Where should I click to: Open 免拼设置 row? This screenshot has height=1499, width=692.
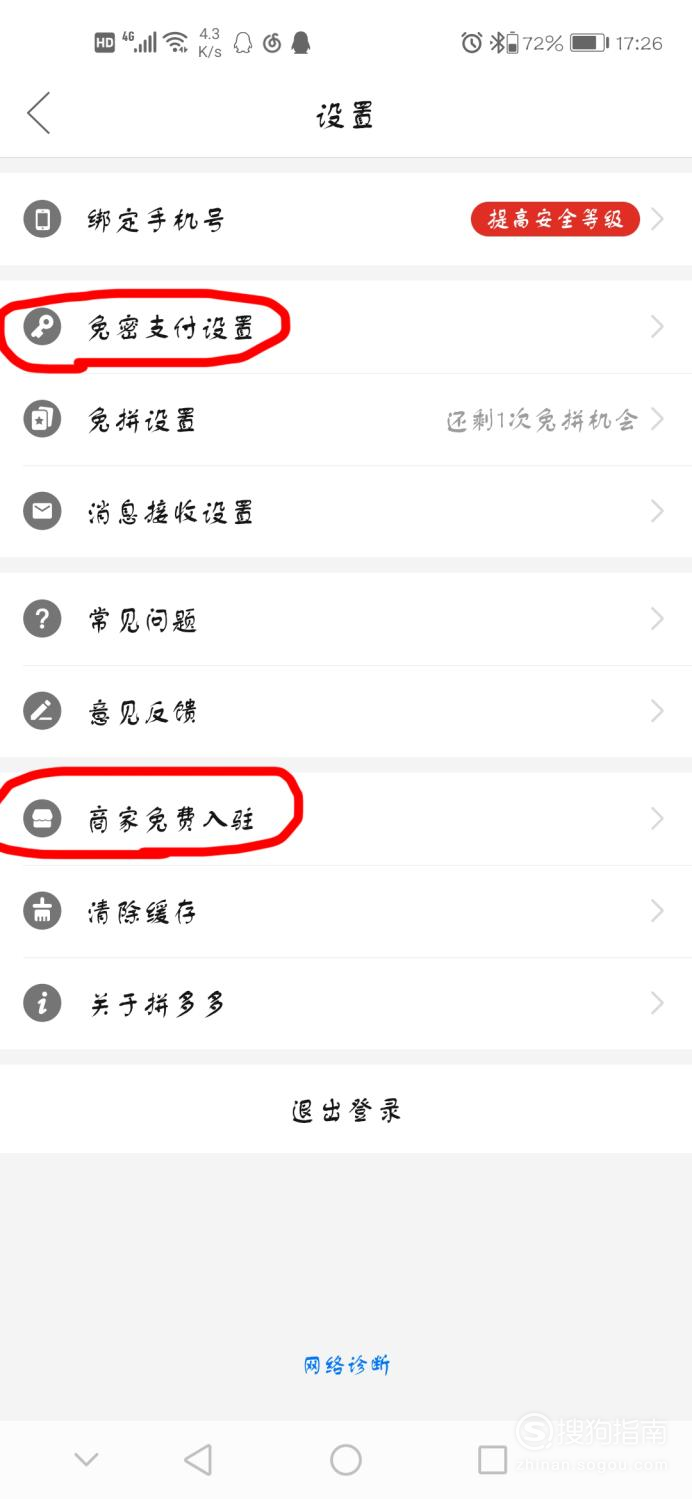(x=142, y=420)
